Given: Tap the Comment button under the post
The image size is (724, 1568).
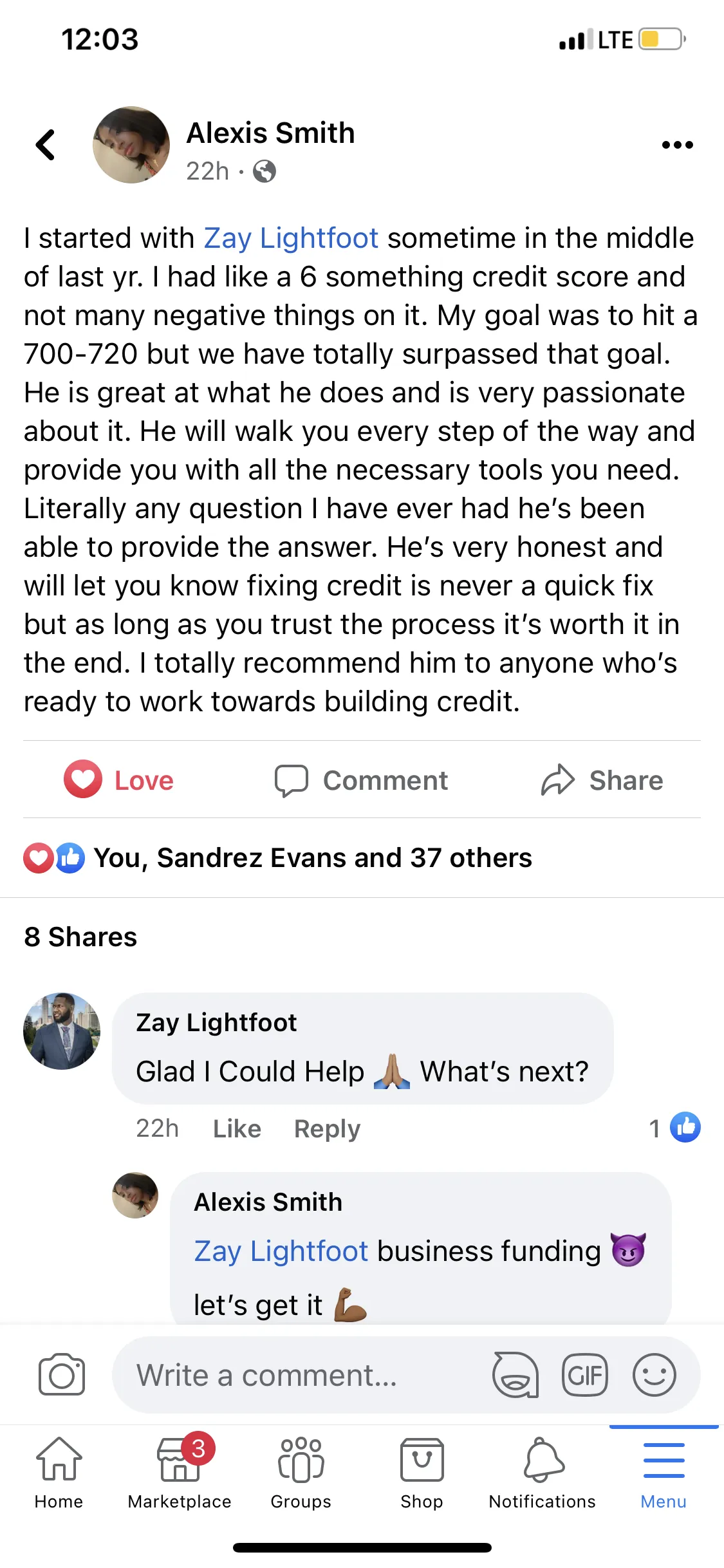Looking at the screenshot, I should coord(361,780).
